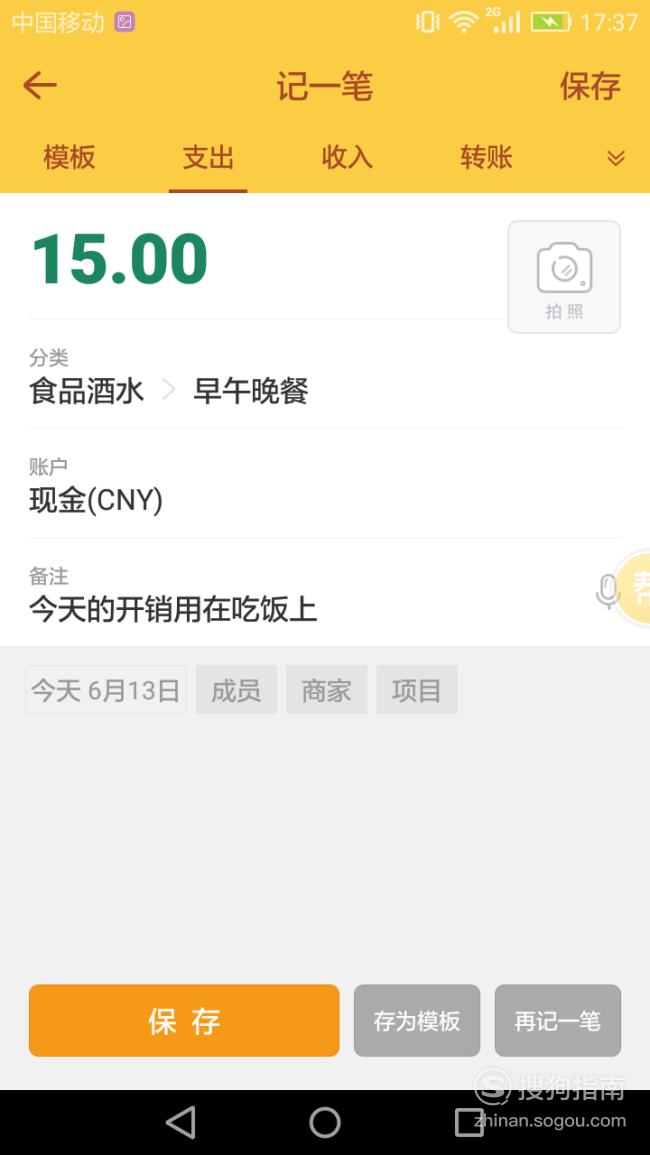This screenshot has height=1155, width=650.
Task: Start voice input with the microphone icon
Action: pos(607,591)
